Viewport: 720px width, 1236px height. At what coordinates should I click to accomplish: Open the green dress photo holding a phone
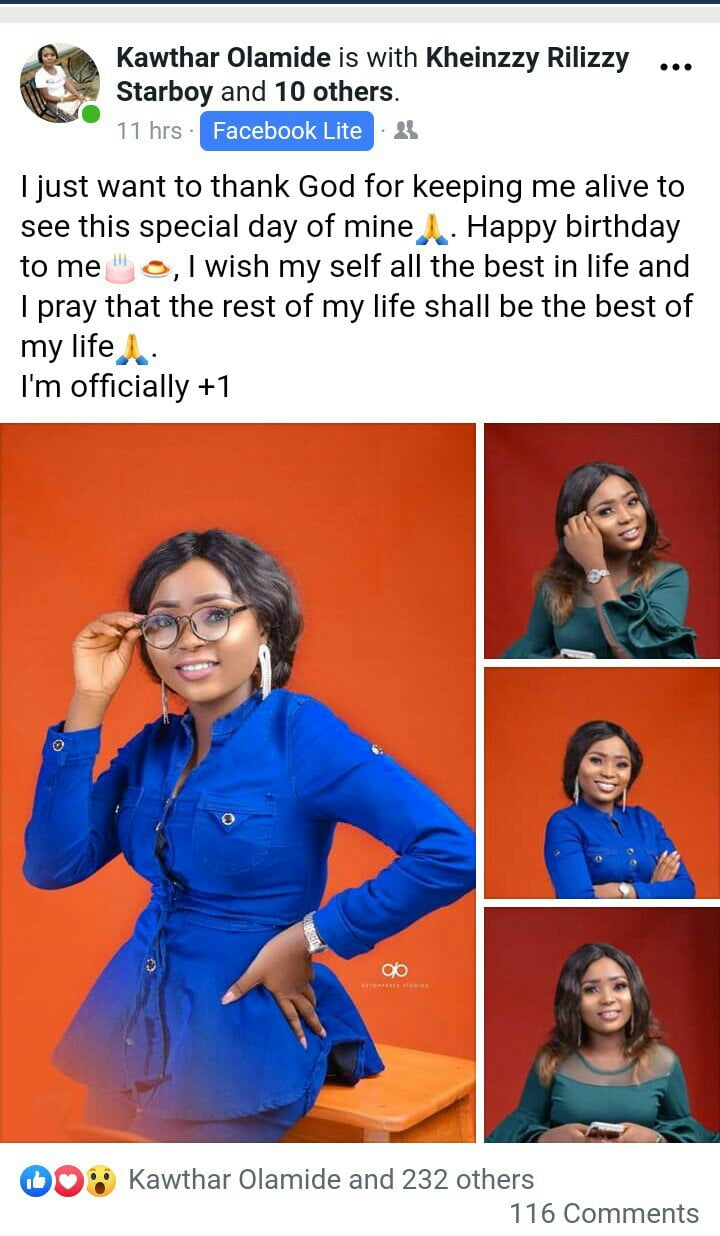tap(602, 1025)
